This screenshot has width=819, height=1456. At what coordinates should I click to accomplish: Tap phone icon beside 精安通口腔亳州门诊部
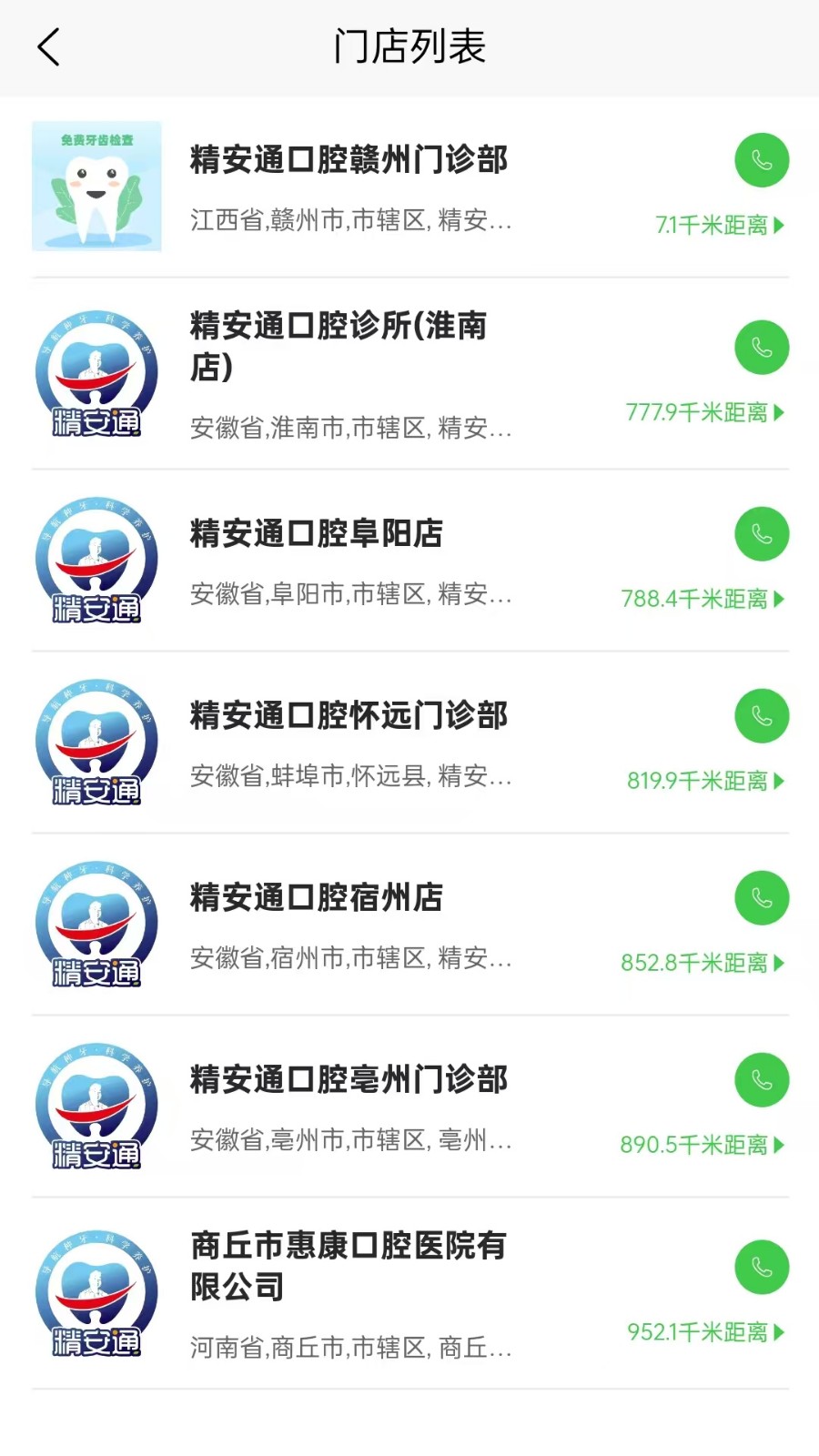point(762,1080)
